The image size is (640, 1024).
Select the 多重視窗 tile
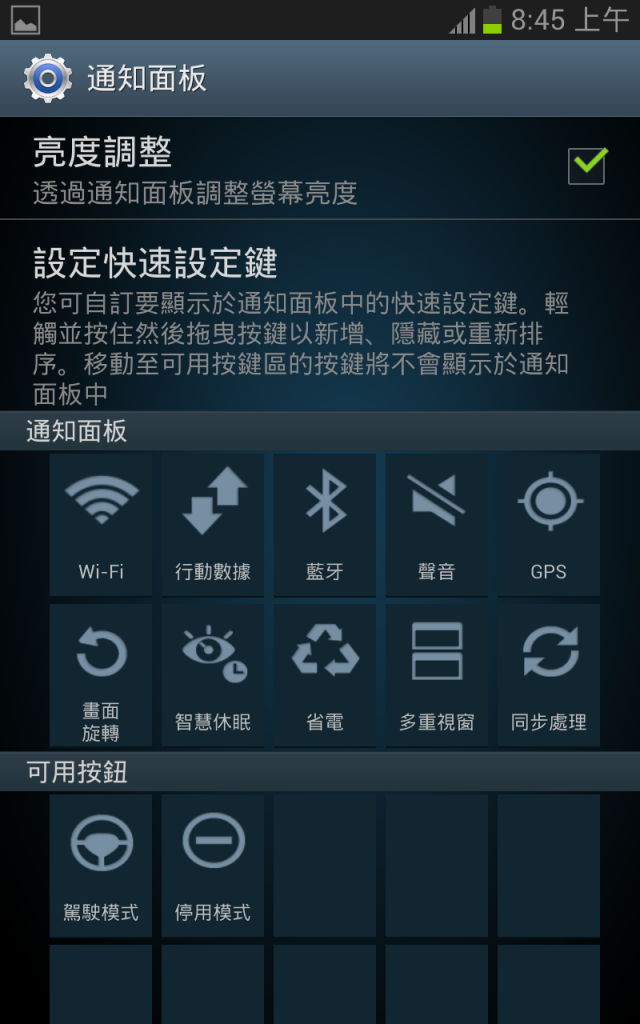tap(437, 675)
